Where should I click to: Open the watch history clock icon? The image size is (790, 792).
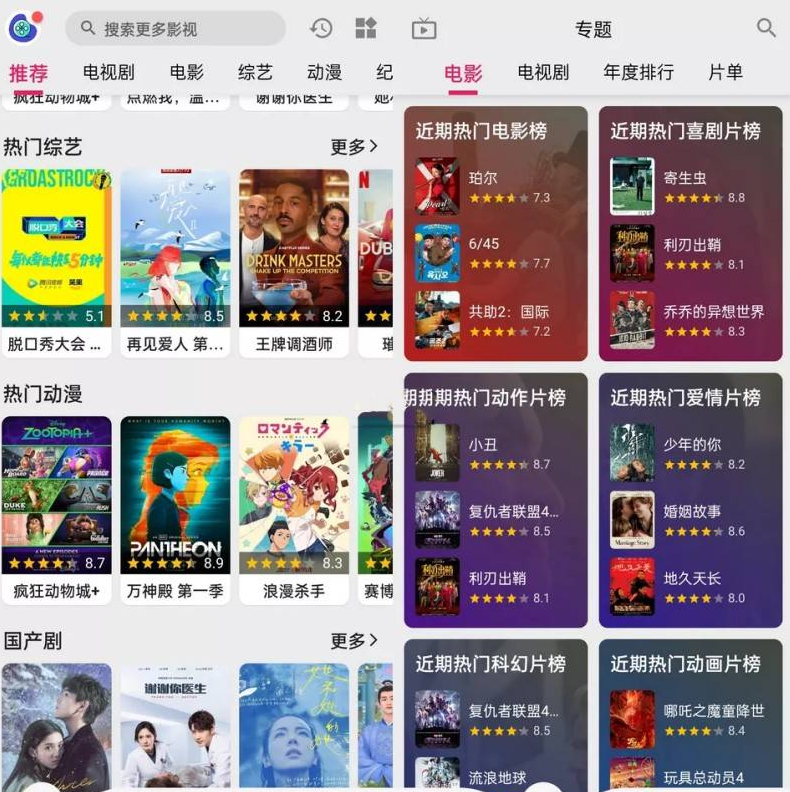coord(321,29)
